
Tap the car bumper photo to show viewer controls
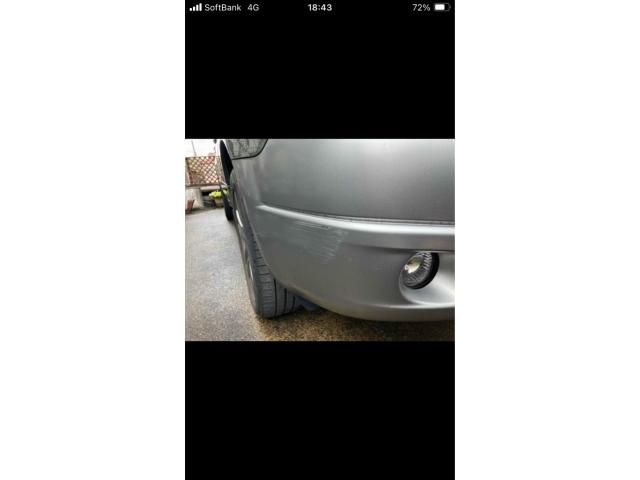pos(320,240)
